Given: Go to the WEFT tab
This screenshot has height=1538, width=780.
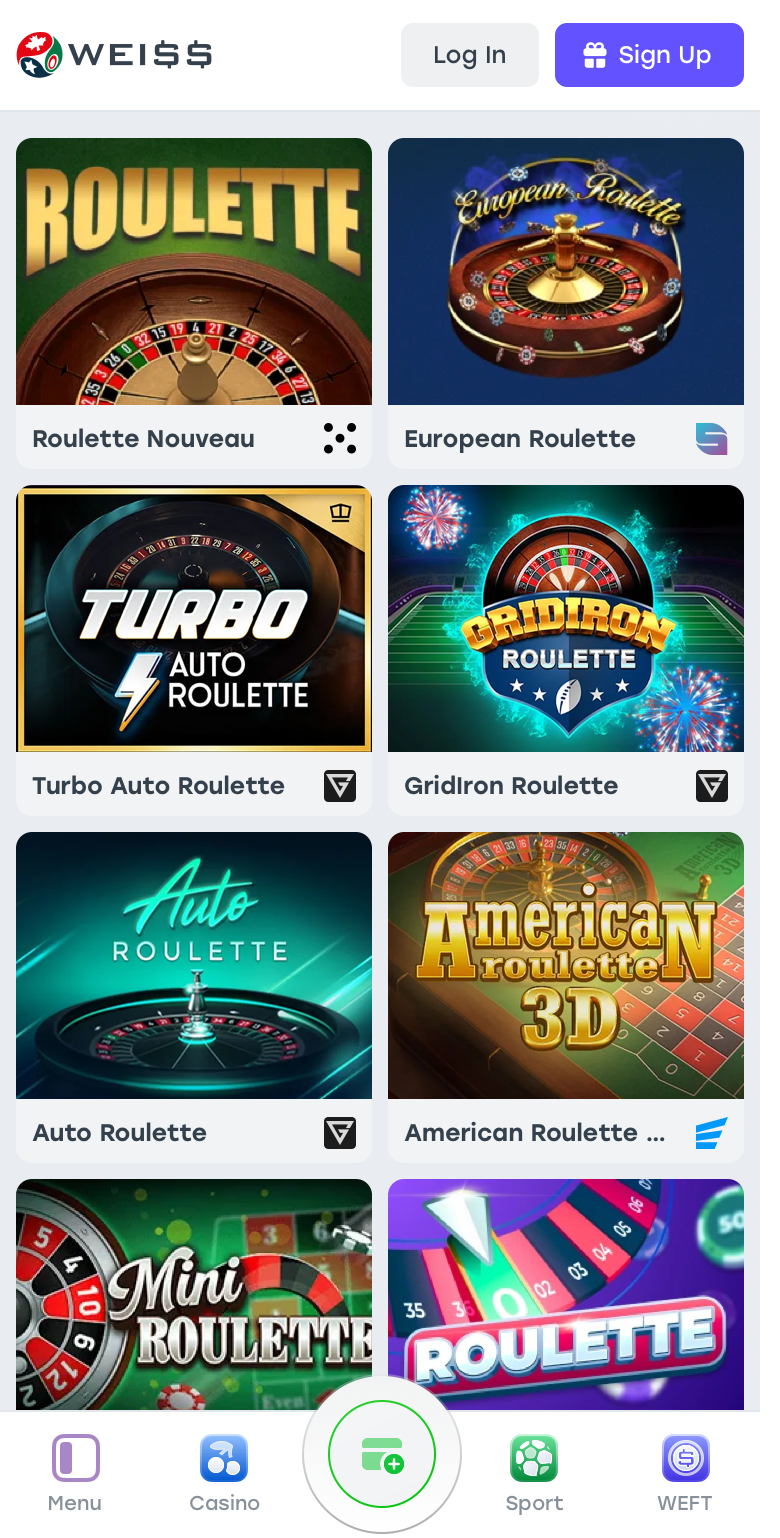Looking at the screenshot, I should tap(685, 1473).
